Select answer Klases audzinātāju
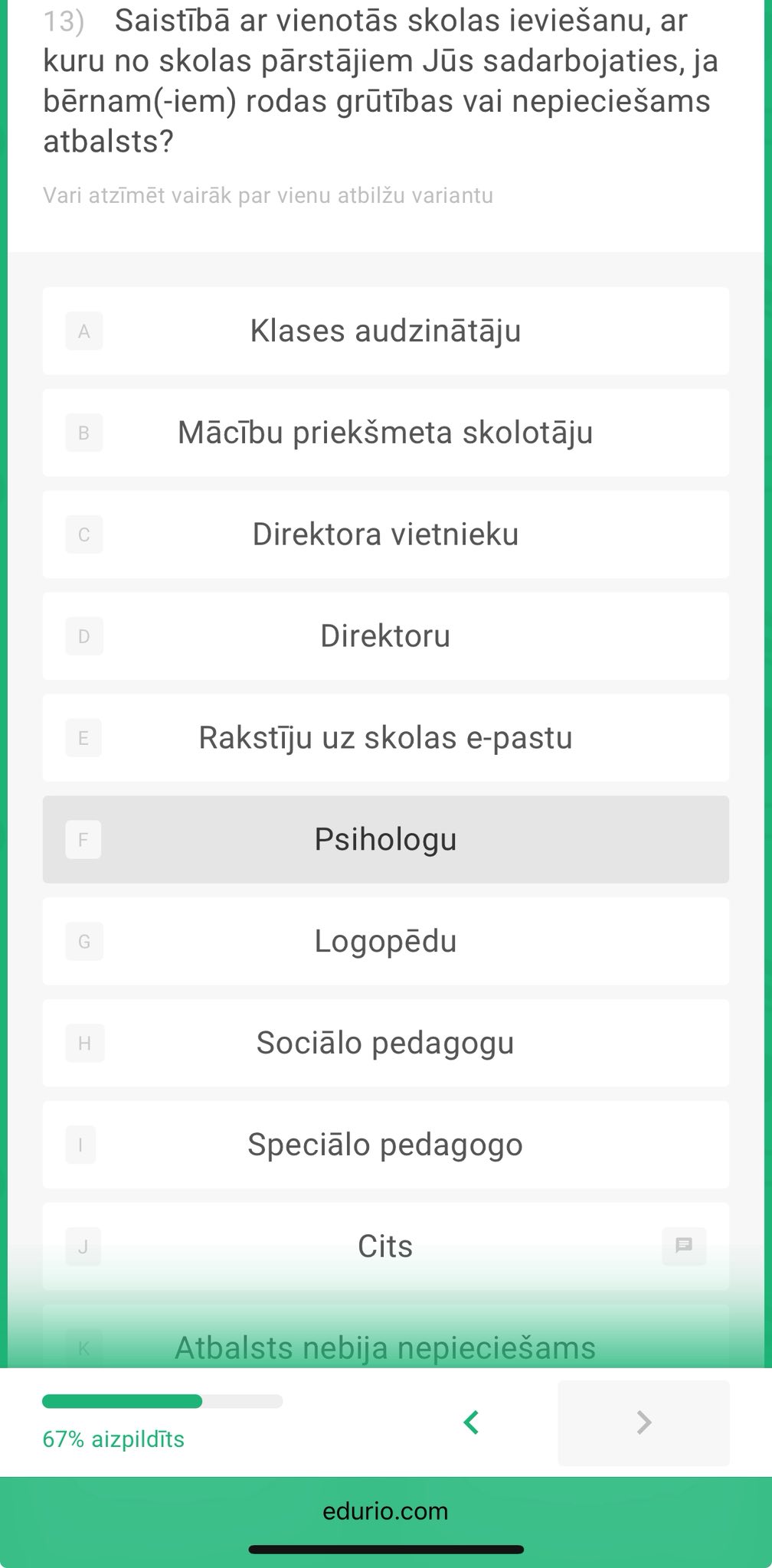 [385, 331]
